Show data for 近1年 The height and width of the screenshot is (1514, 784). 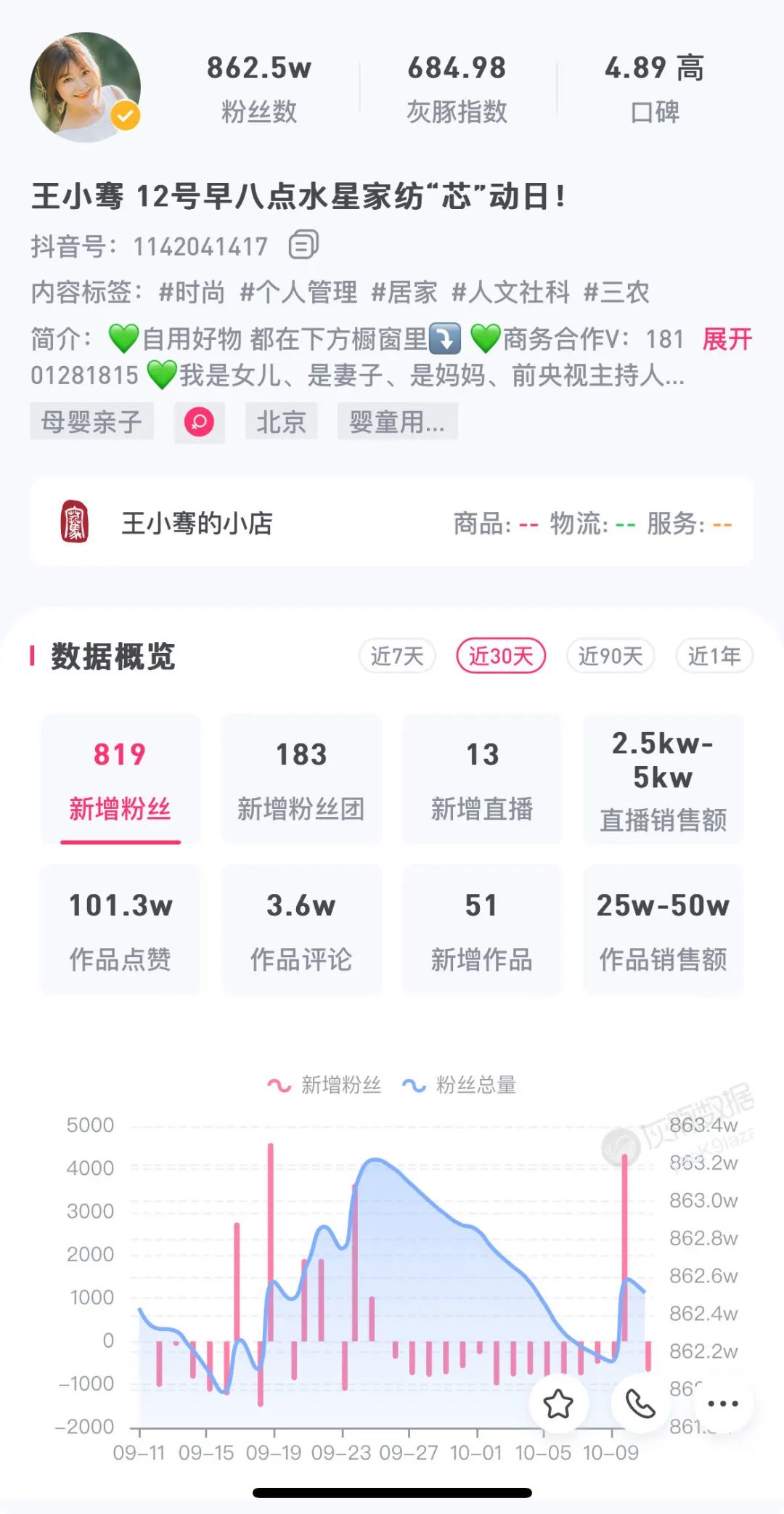pos(714,656)
